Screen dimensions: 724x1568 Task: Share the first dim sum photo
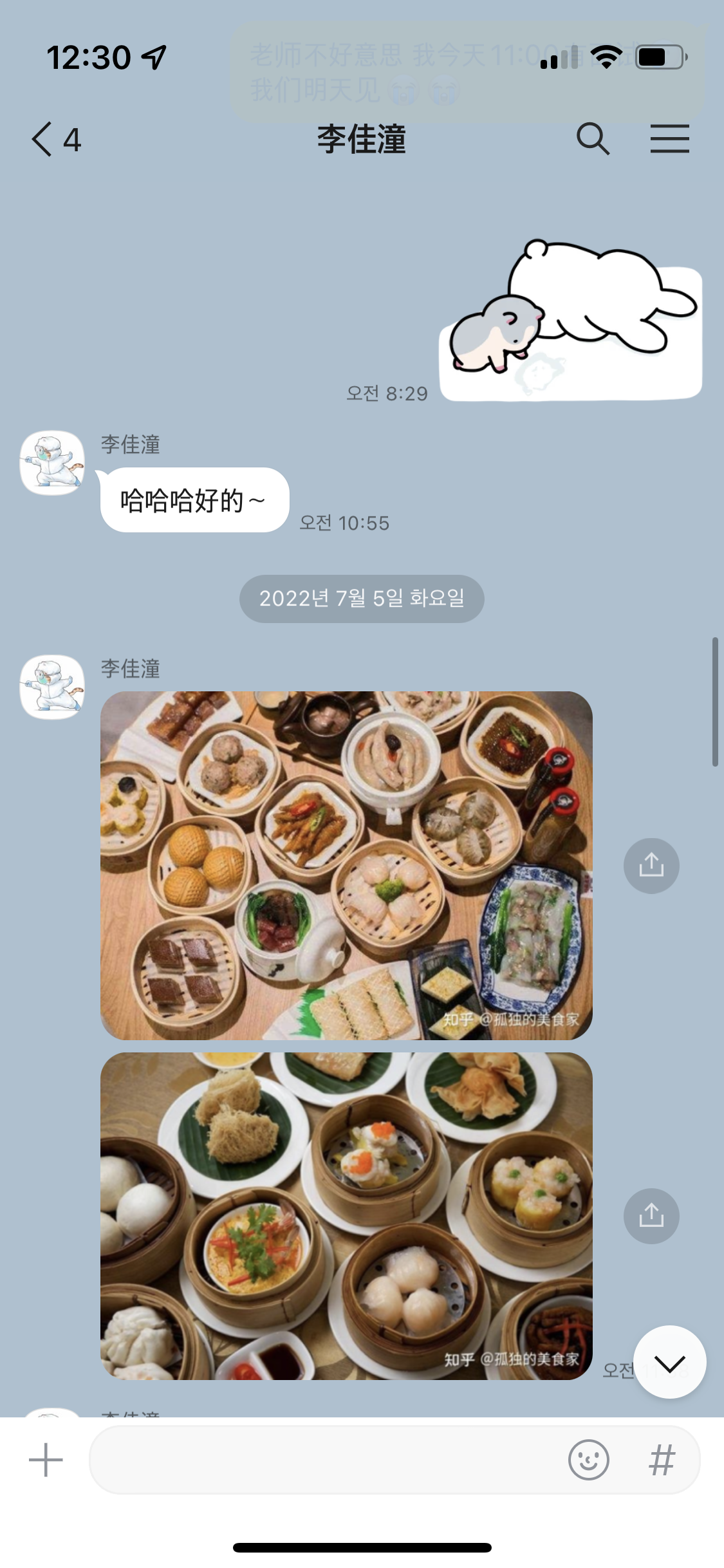click(x=651, y=865)
